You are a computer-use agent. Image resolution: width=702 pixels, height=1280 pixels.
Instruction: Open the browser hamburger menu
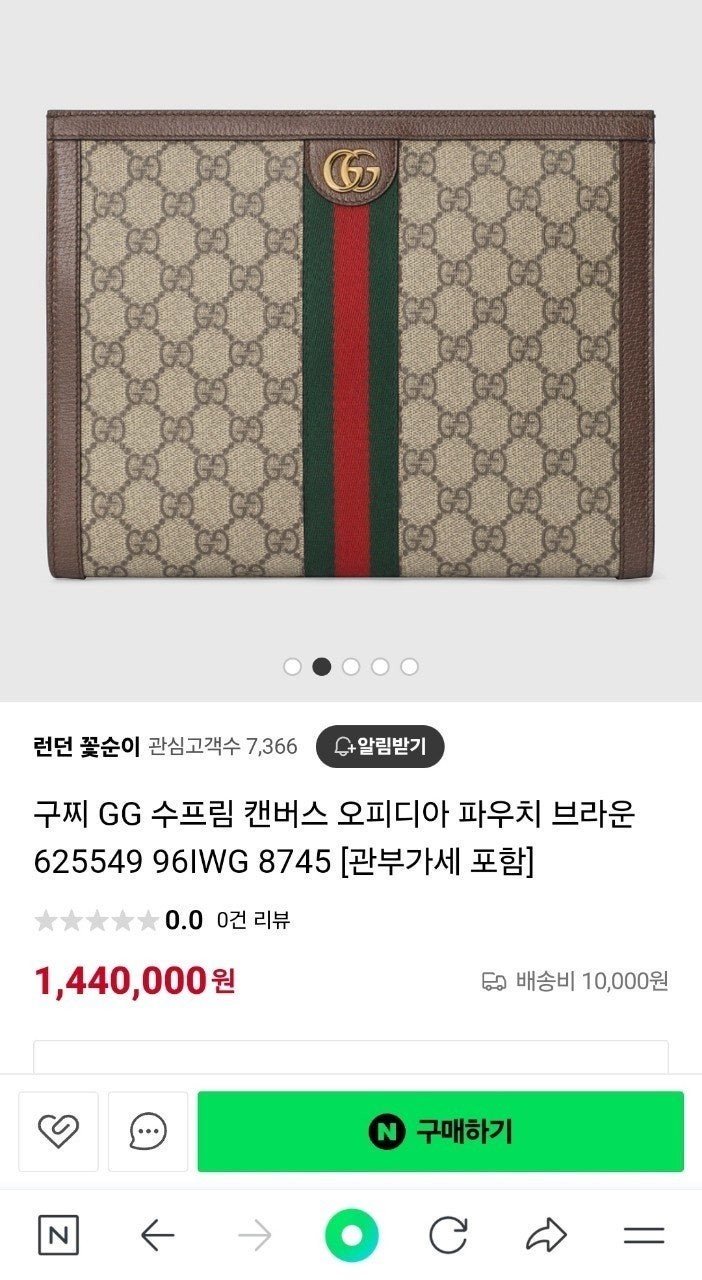point(644,1236)
